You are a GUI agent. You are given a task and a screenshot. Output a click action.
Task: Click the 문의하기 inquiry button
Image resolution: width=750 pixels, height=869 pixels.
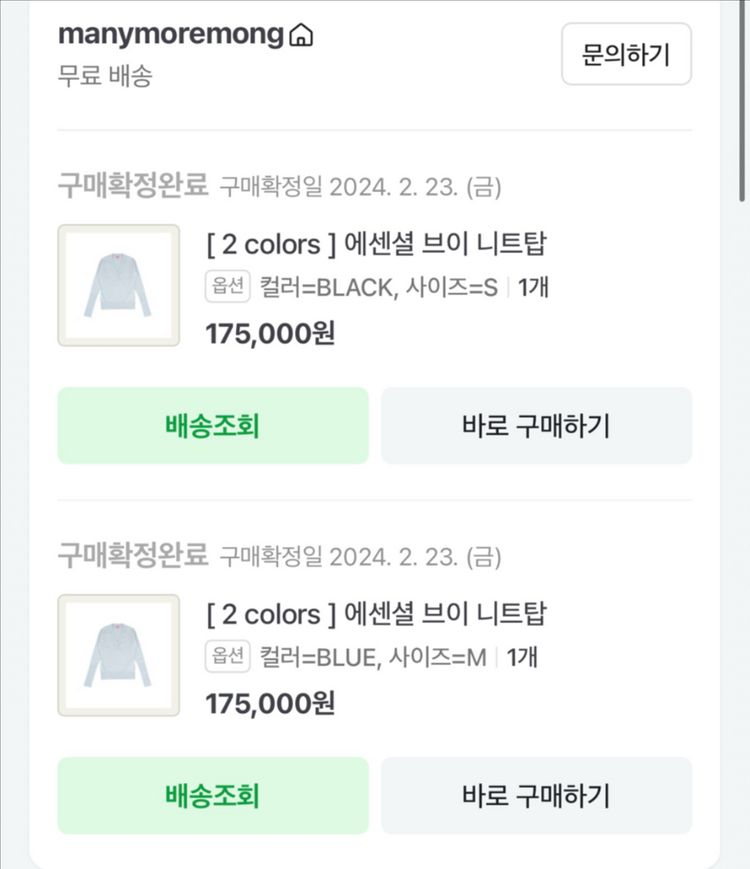626,55
